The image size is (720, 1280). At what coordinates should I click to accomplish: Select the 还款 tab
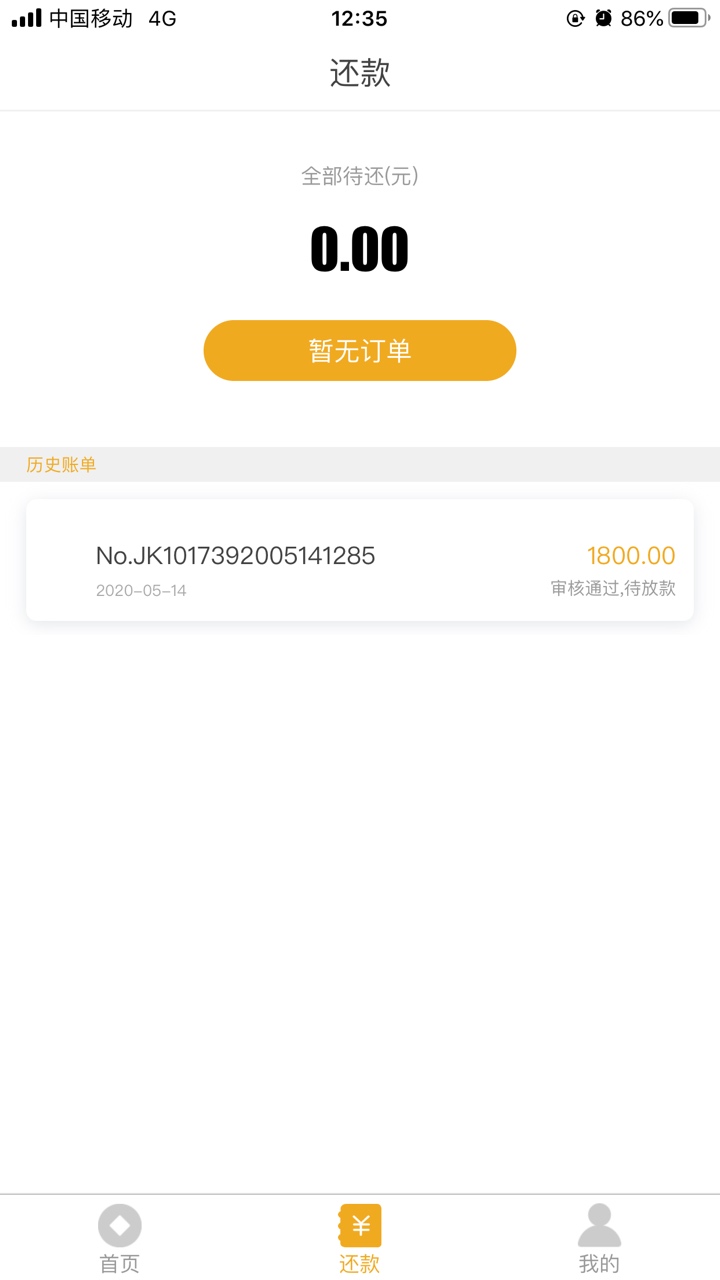pos(360,1239)
